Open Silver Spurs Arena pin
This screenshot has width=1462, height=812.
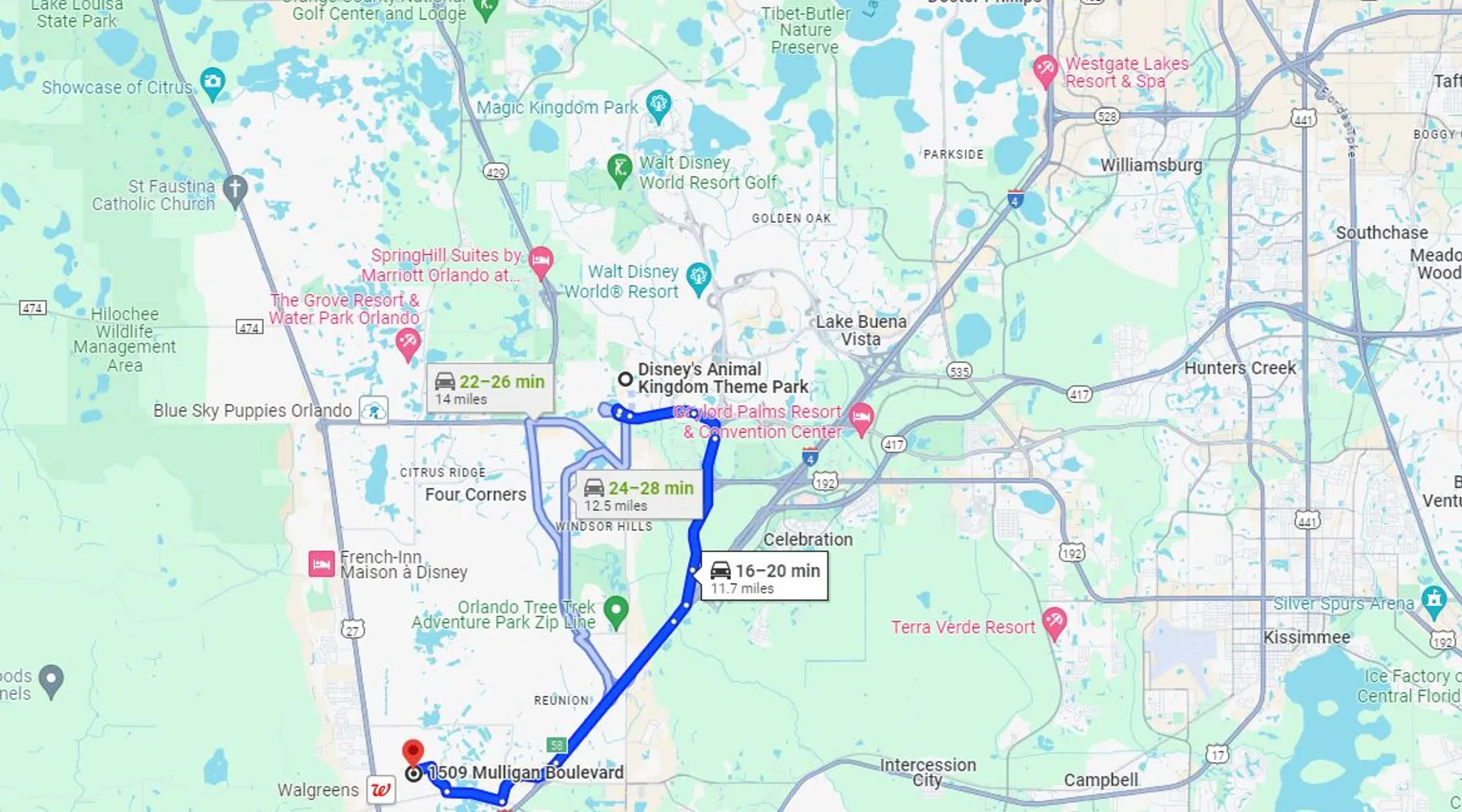1434,602
